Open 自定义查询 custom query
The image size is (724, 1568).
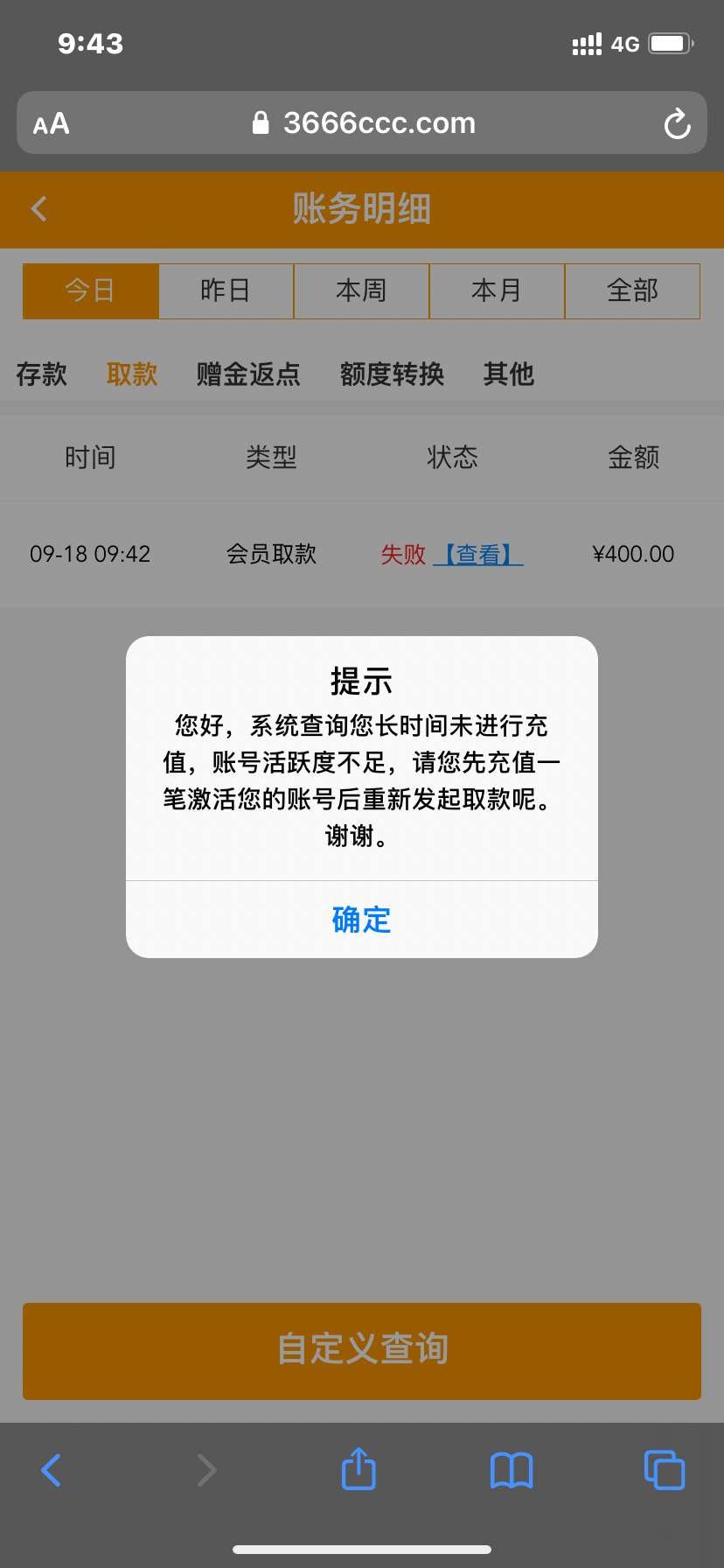pos(361,1350)
